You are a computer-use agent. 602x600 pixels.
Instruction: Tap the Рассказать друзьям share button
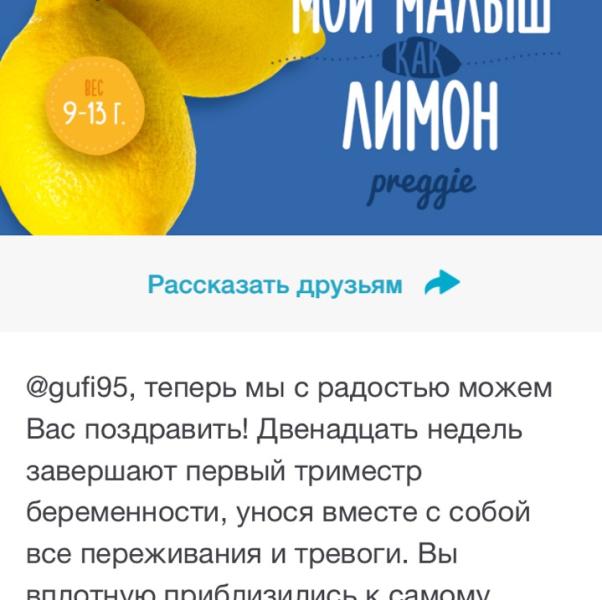tap(302, 285)
